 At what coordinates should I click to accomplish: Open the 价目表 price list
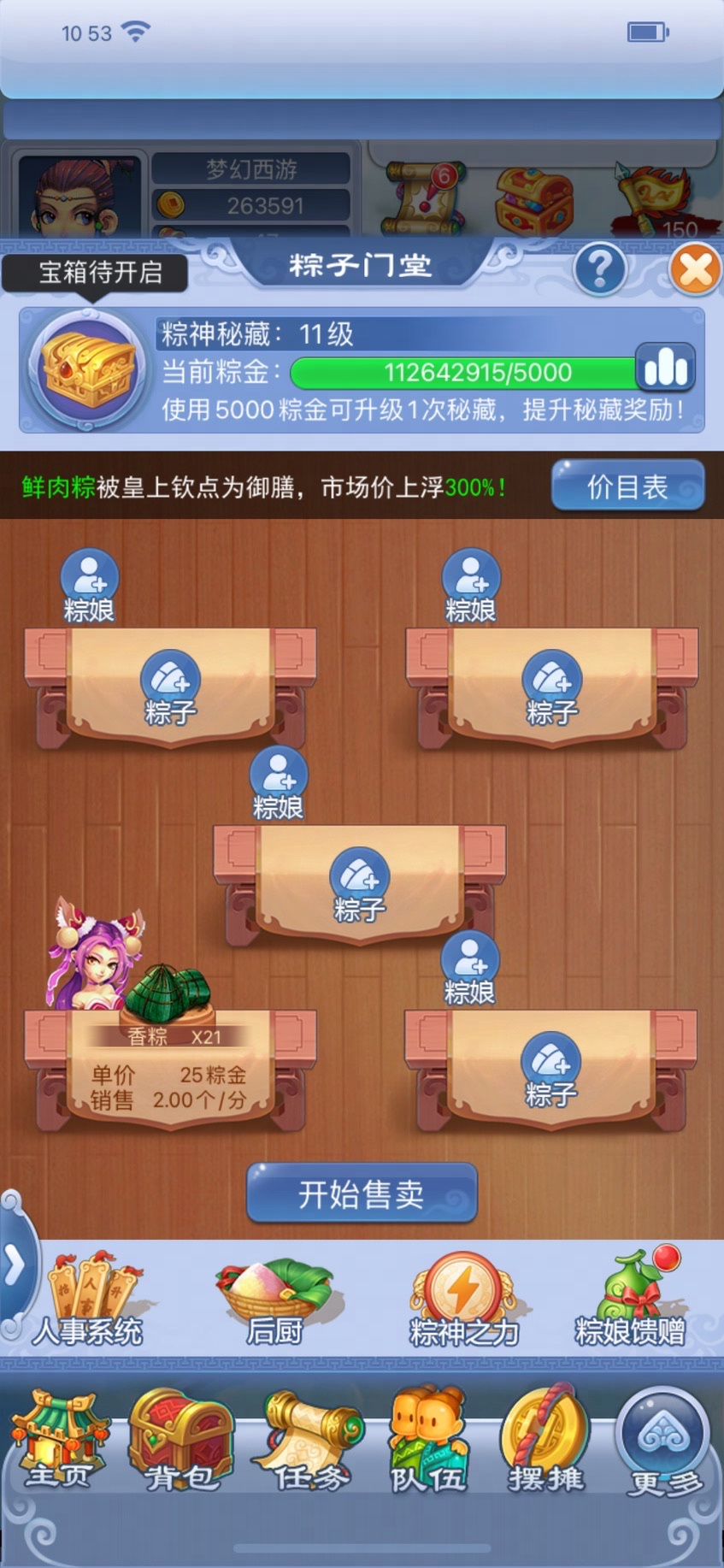tap(627, 486)
